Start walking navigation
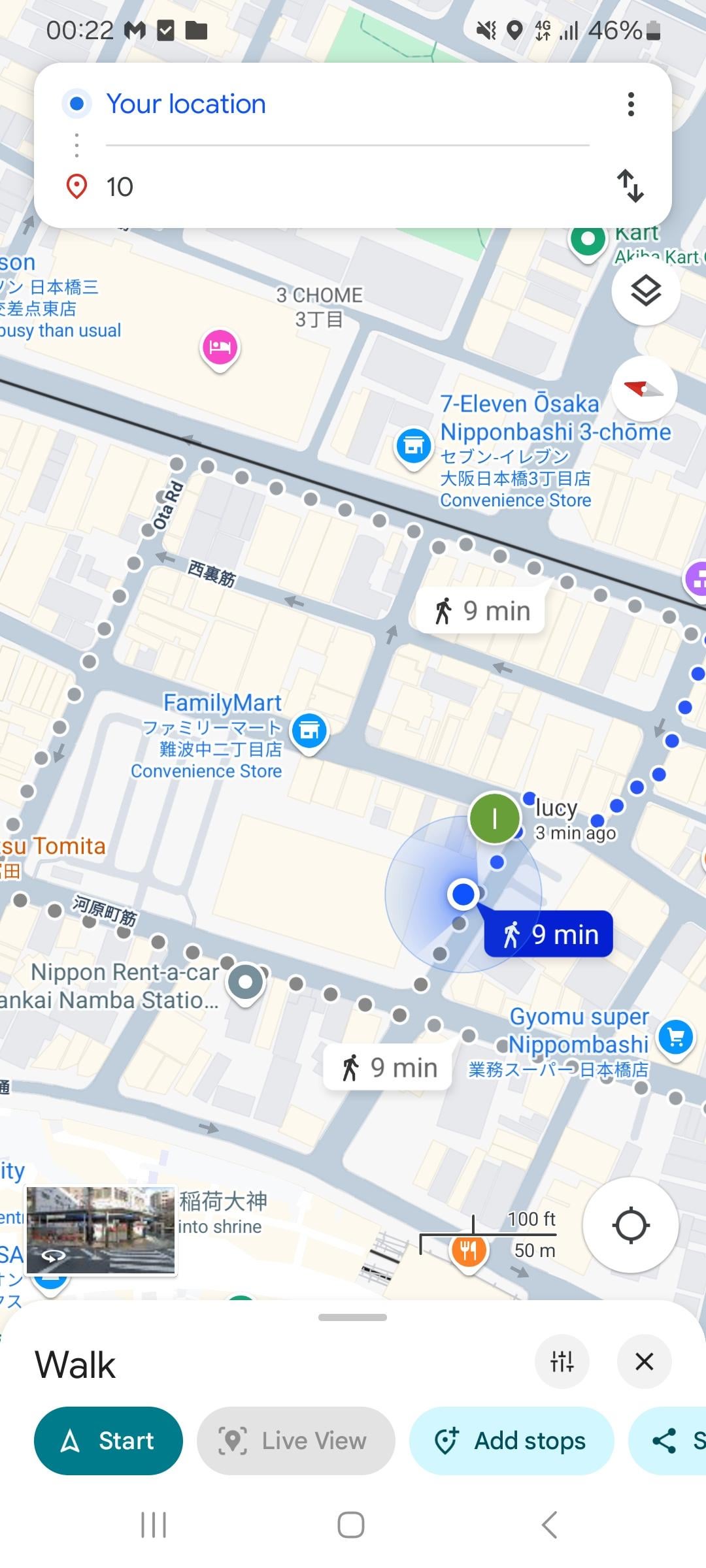706x1568 pixels. pos(109,1440)
